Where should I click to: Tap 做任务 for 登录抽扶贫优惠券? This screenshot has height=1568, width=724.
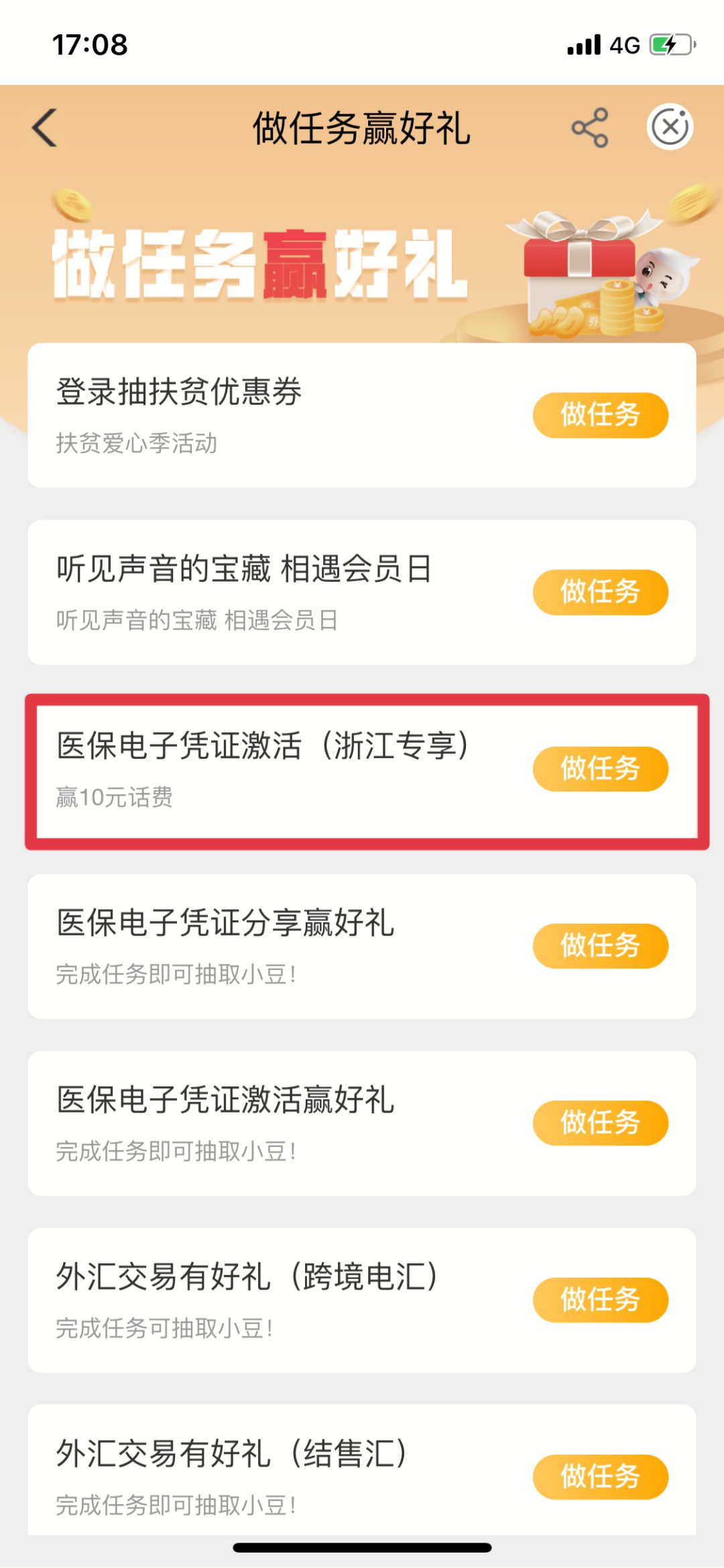[600, 415]
